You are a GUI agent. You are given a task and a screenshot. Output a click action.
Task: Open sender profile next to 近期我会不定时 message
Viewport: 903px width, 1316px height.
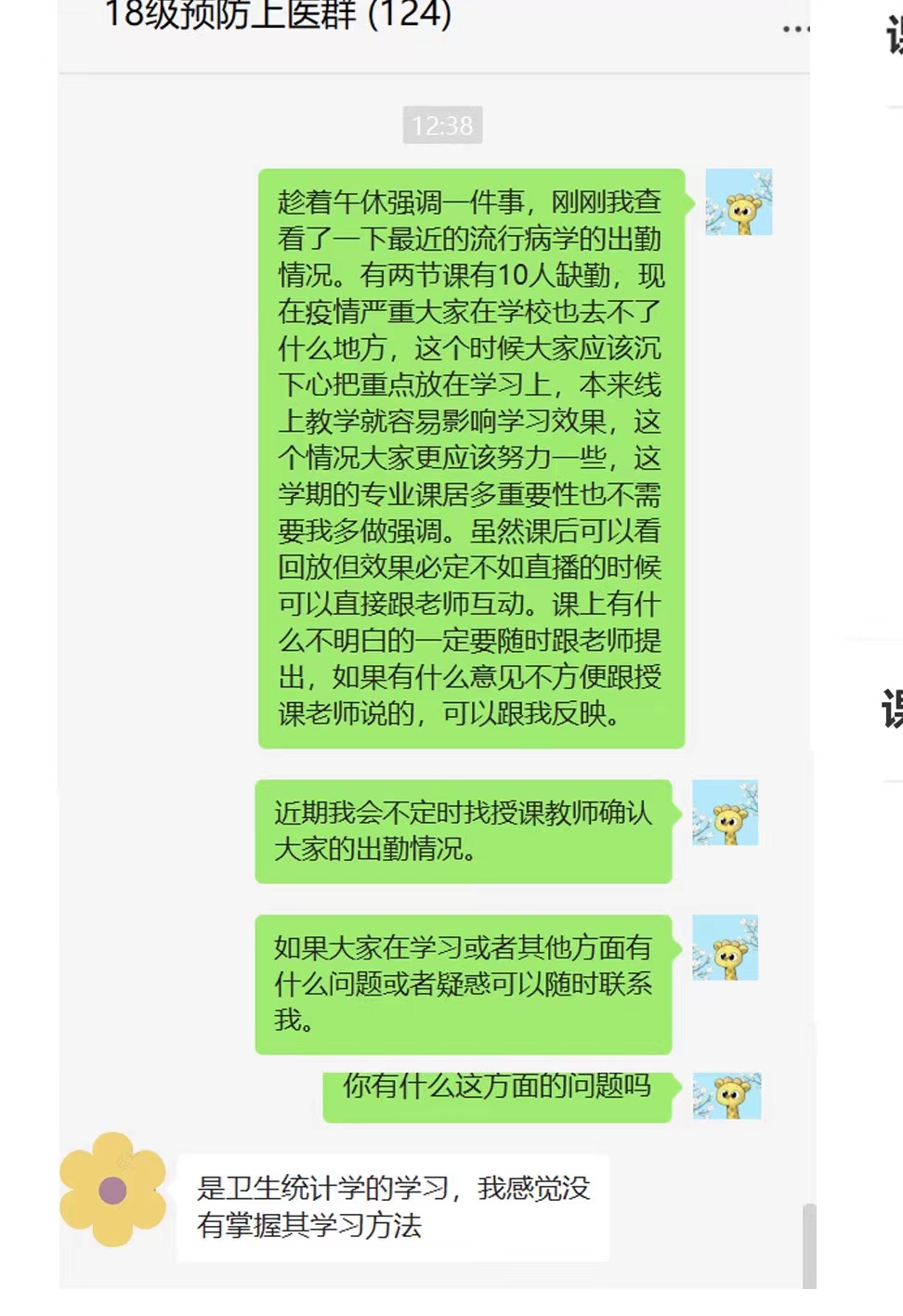(x=726, y=813)
